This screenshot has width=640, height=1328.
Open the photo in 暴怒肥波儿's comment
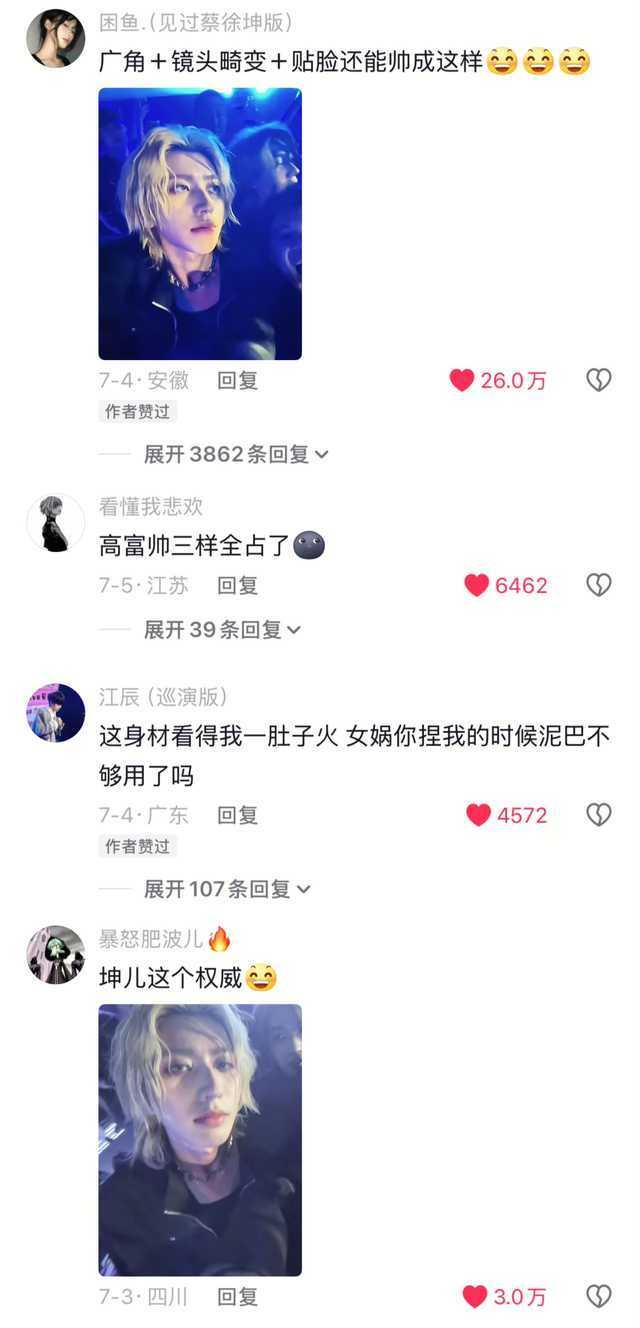[200, 1140]
